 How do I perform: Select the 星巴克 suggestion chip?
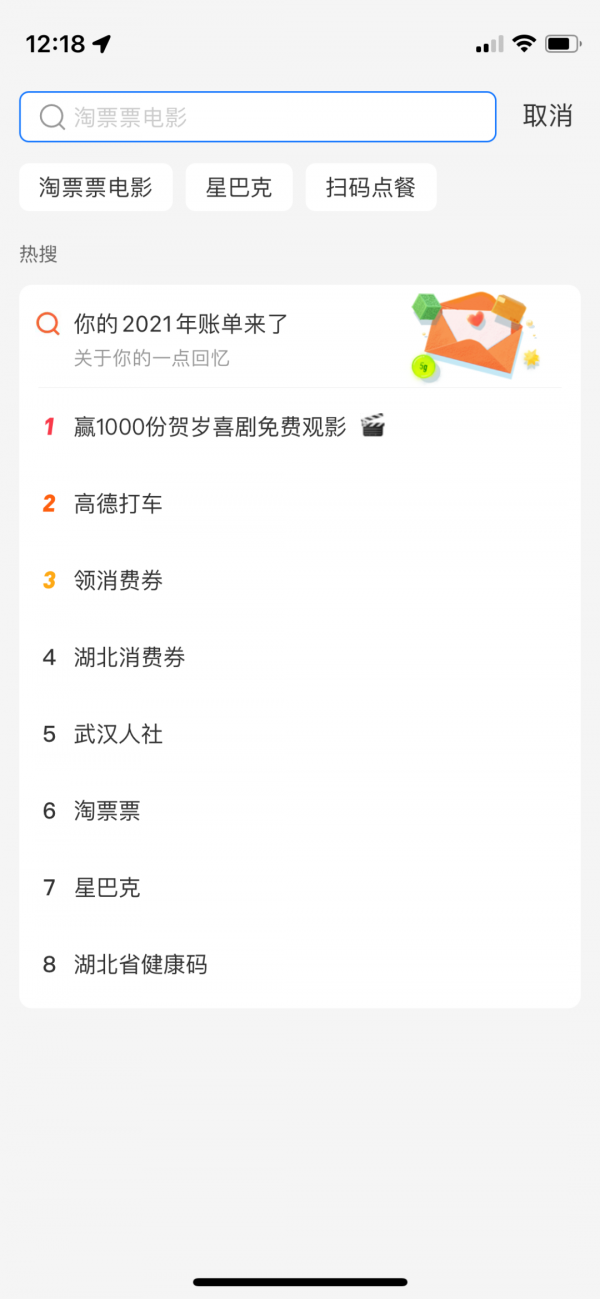pyautogui.click(x=239, y=187)
